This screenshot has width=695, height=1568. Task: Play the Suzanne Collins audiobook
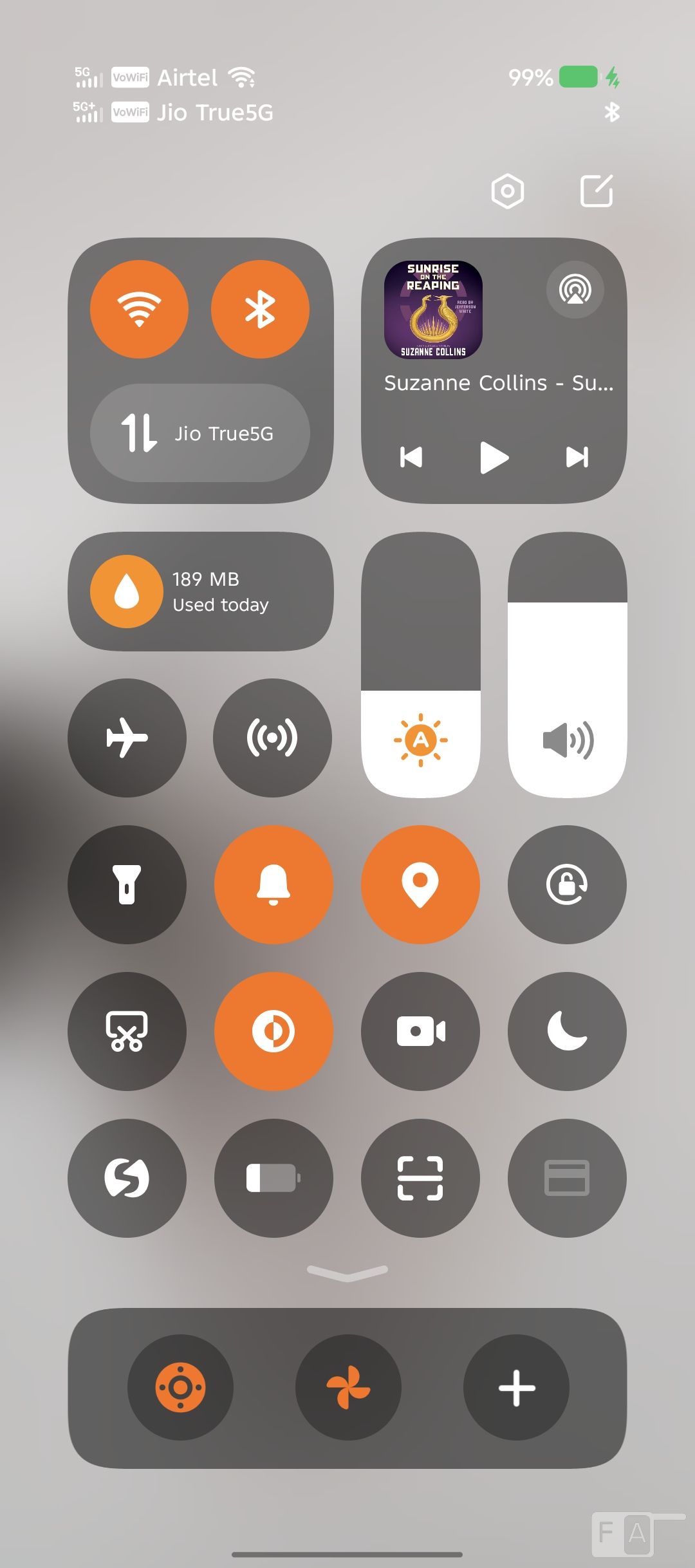[x=494, y=457]
